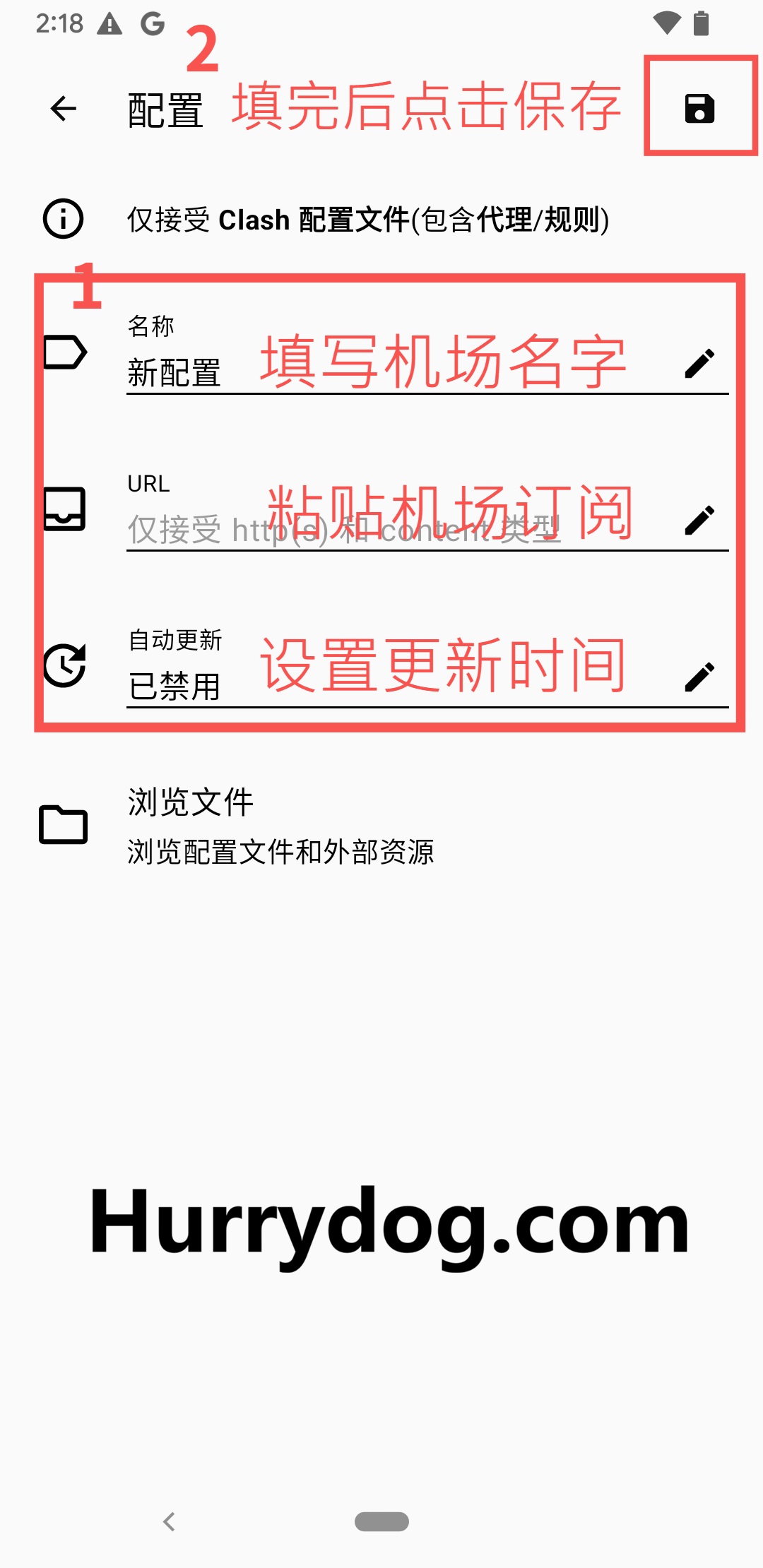
Task: Tap the system back button
Action: [169, 1521]
